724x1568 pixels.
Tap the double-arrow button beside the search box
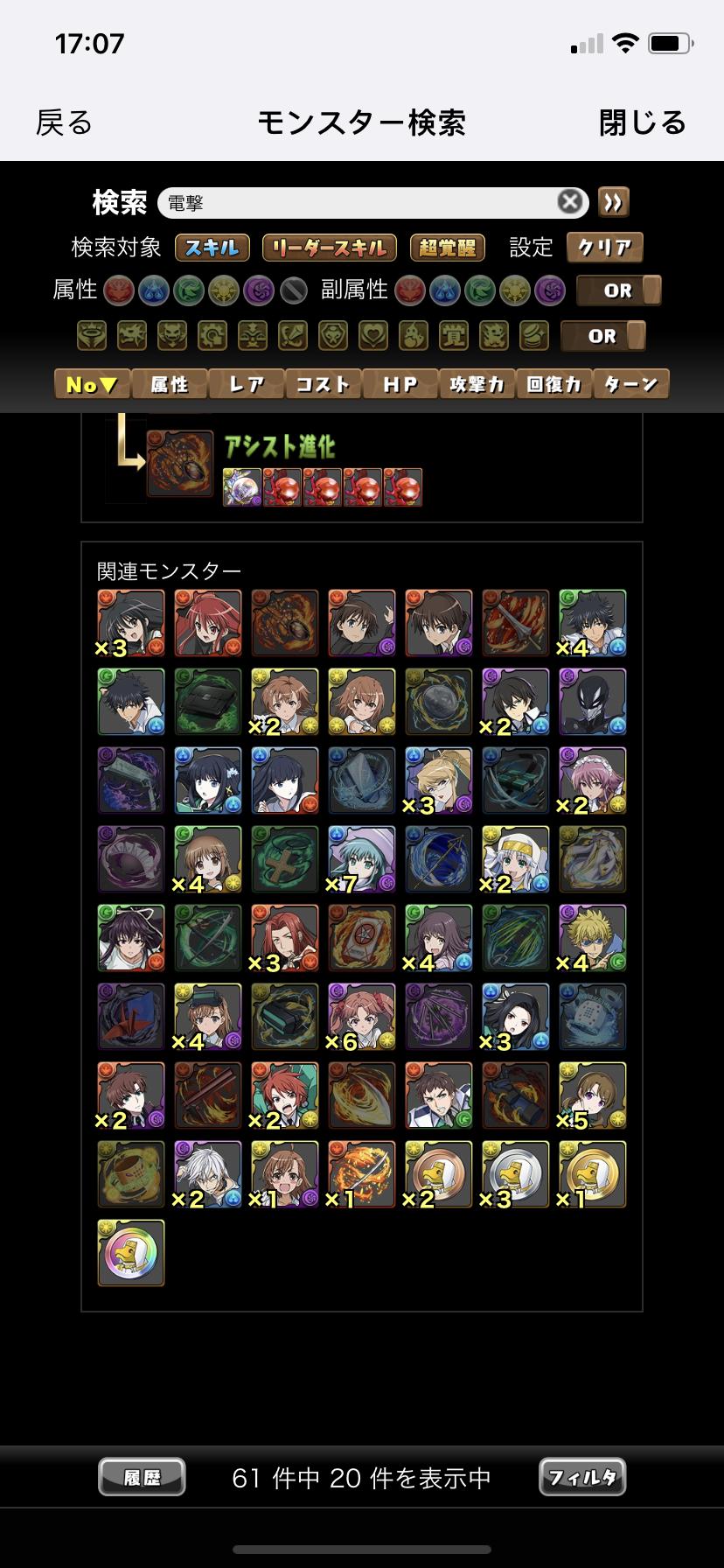pos(613,202)
